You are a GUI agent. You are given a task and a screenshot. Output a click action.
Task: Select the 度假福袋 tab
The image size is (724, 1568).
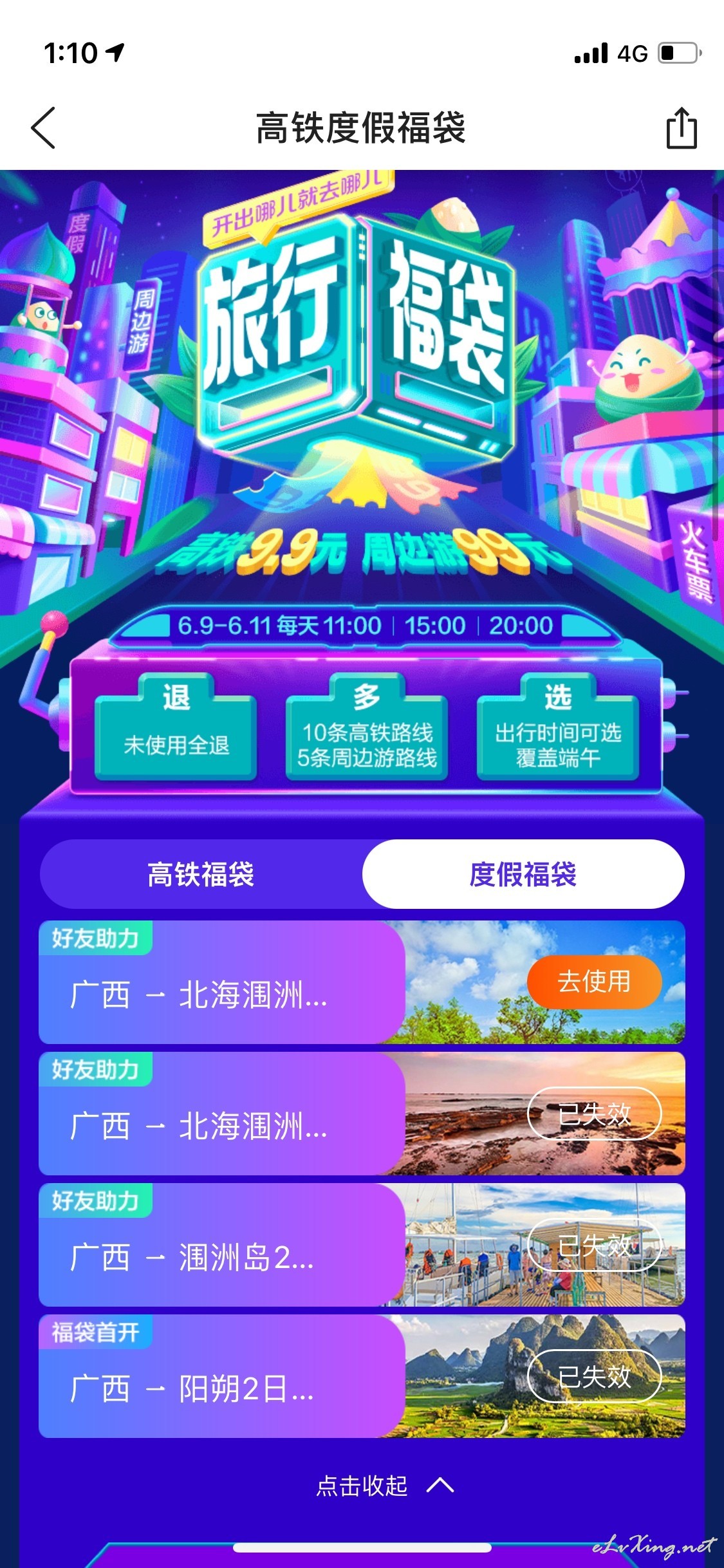point(523,874)
